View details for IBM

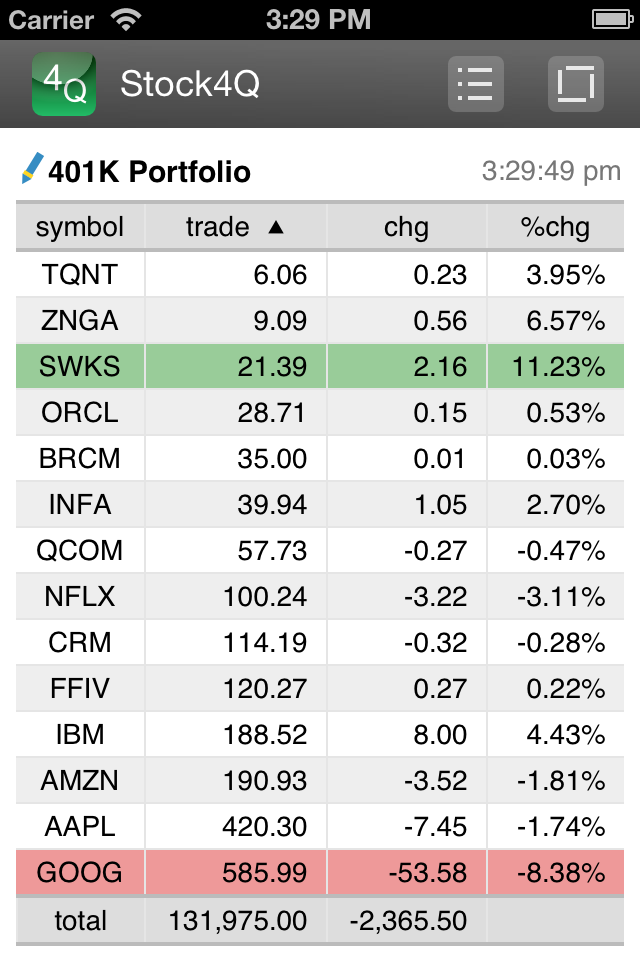point(320,735)
